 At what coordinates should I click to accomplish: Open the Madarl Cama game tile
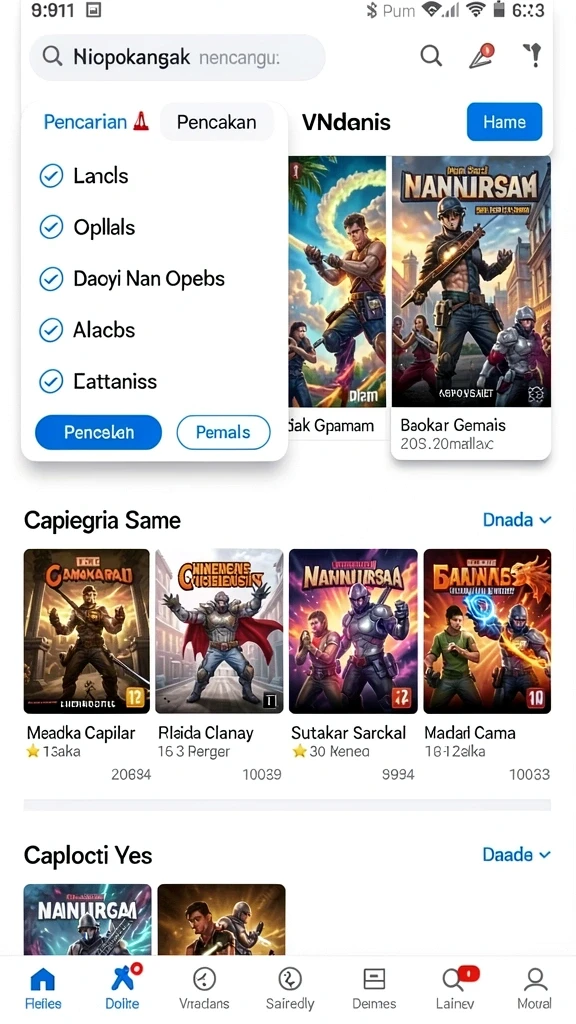click(x=487, y=665)
